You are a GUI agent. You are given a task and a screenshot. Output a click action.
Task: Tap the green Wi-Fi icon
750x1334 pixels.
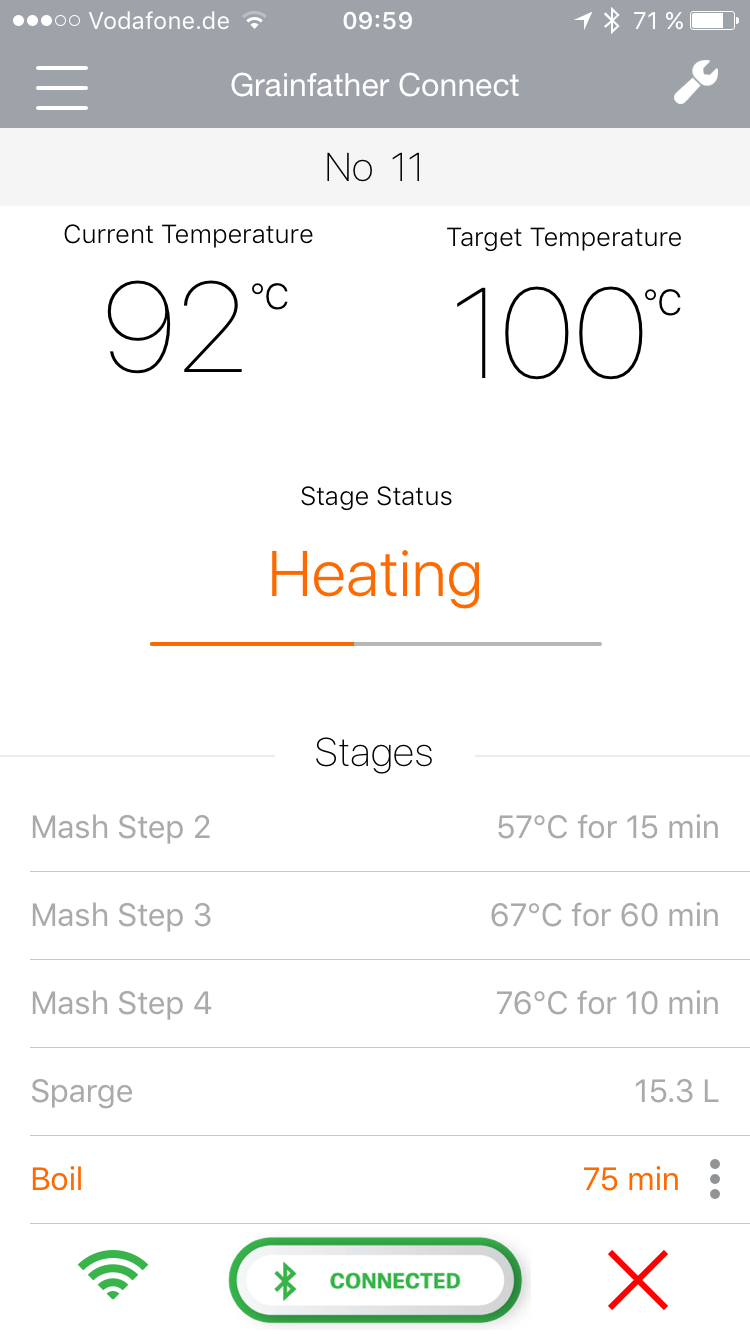tap(112, 1277)
